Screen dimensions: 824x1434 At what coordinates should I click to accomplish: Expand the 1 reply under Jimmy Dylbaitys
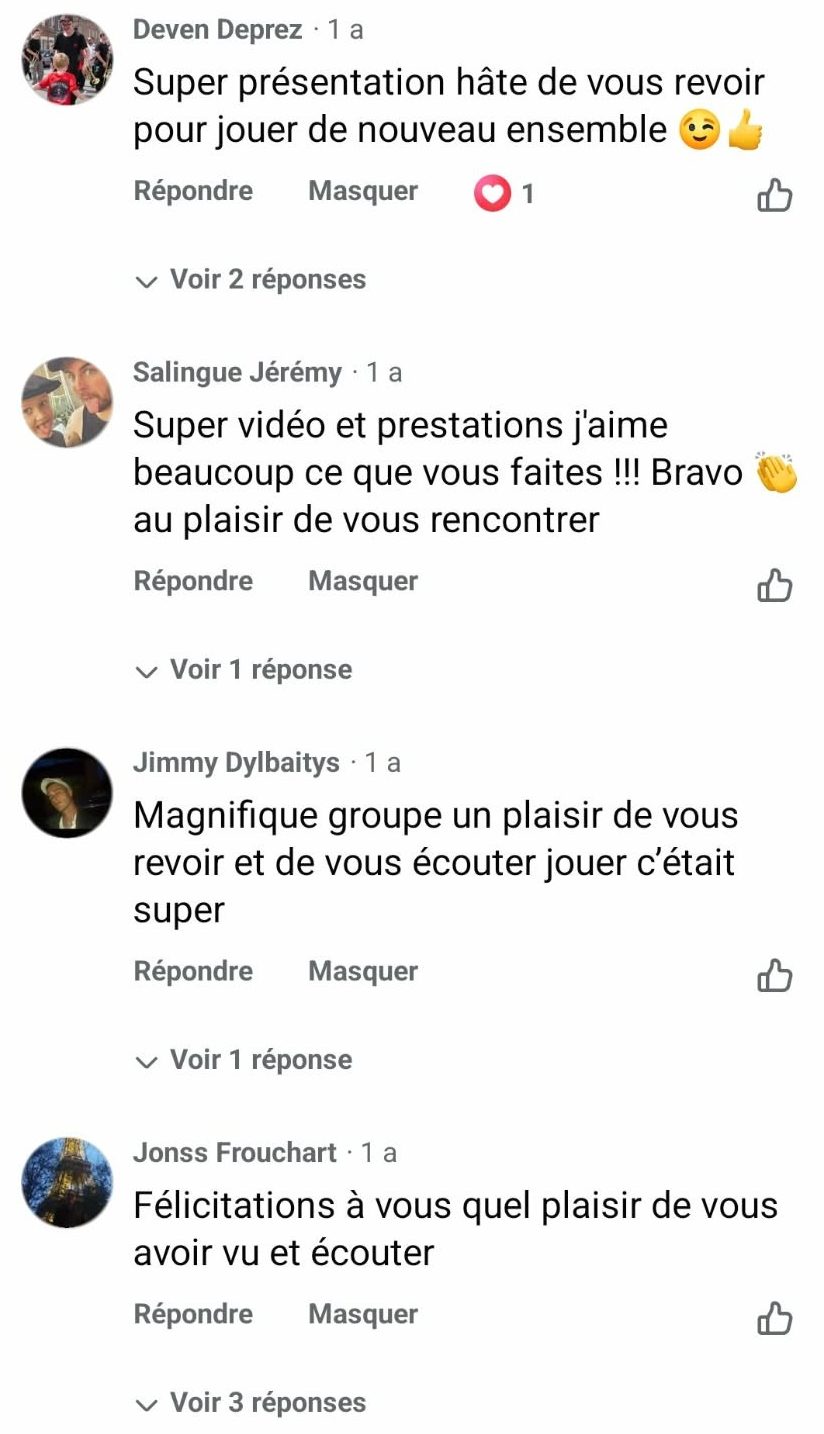[x=244, y=1059]
